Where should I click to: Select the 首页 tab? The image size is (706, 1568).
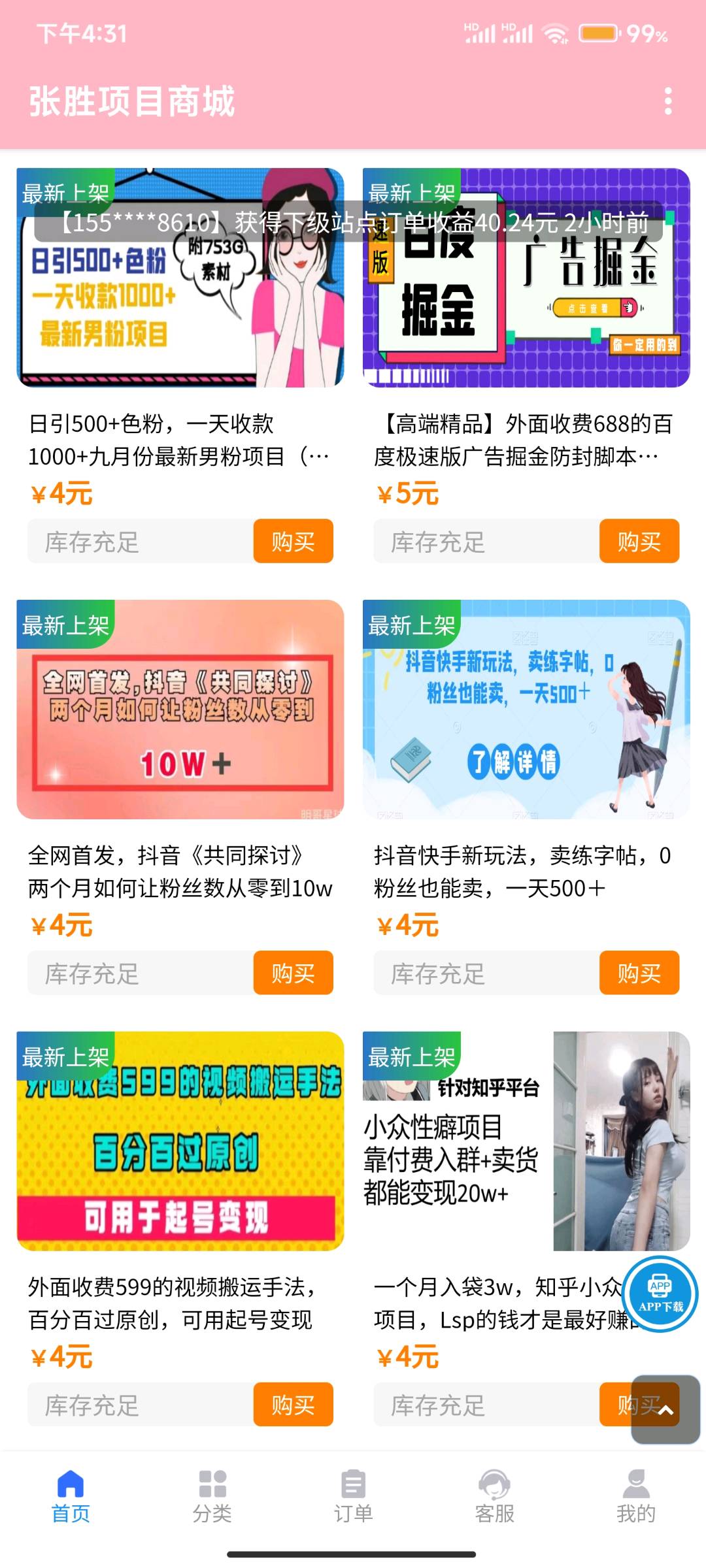(71, 1496)
